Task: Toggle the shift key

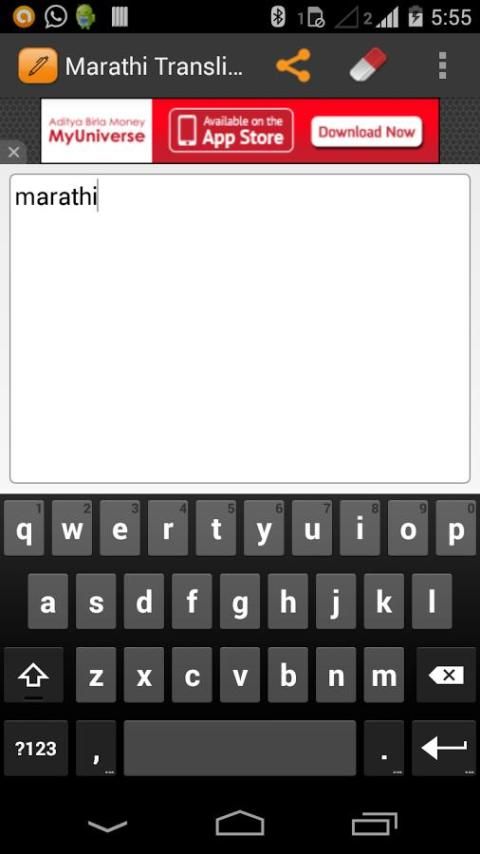Action: (x=34, y=675)
